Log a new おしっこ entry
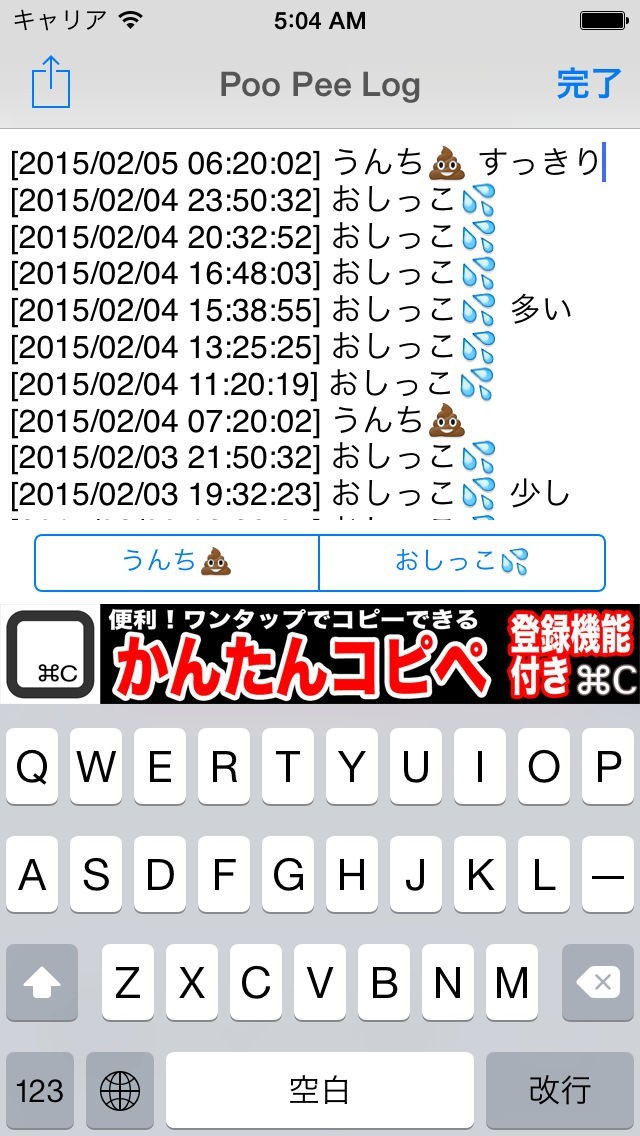640x1136 pixels. (461, 563)
